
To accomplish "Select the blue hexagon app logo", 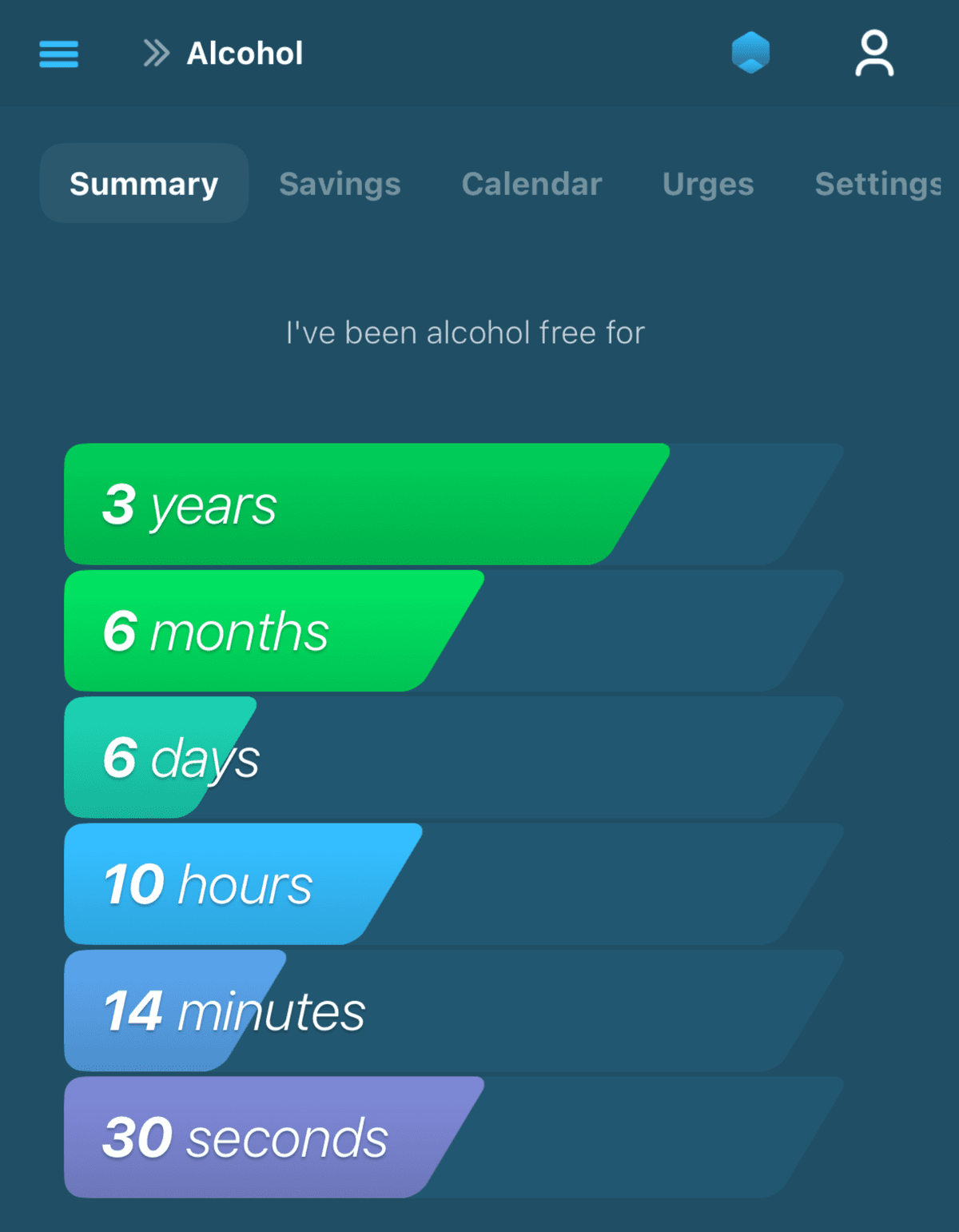I will pyautogui.click(x=750, y=53).
